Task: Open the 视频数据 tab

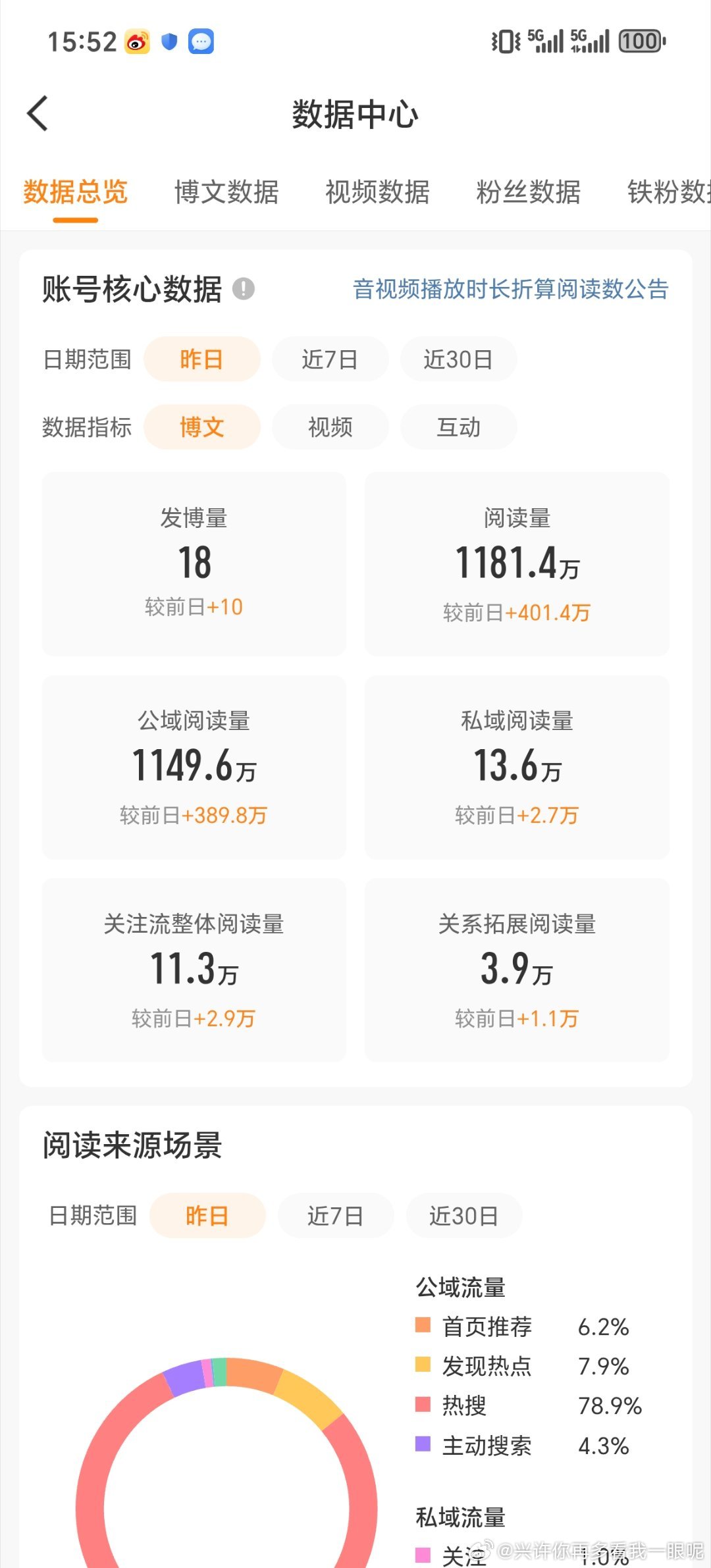Action: coord(377,193)
